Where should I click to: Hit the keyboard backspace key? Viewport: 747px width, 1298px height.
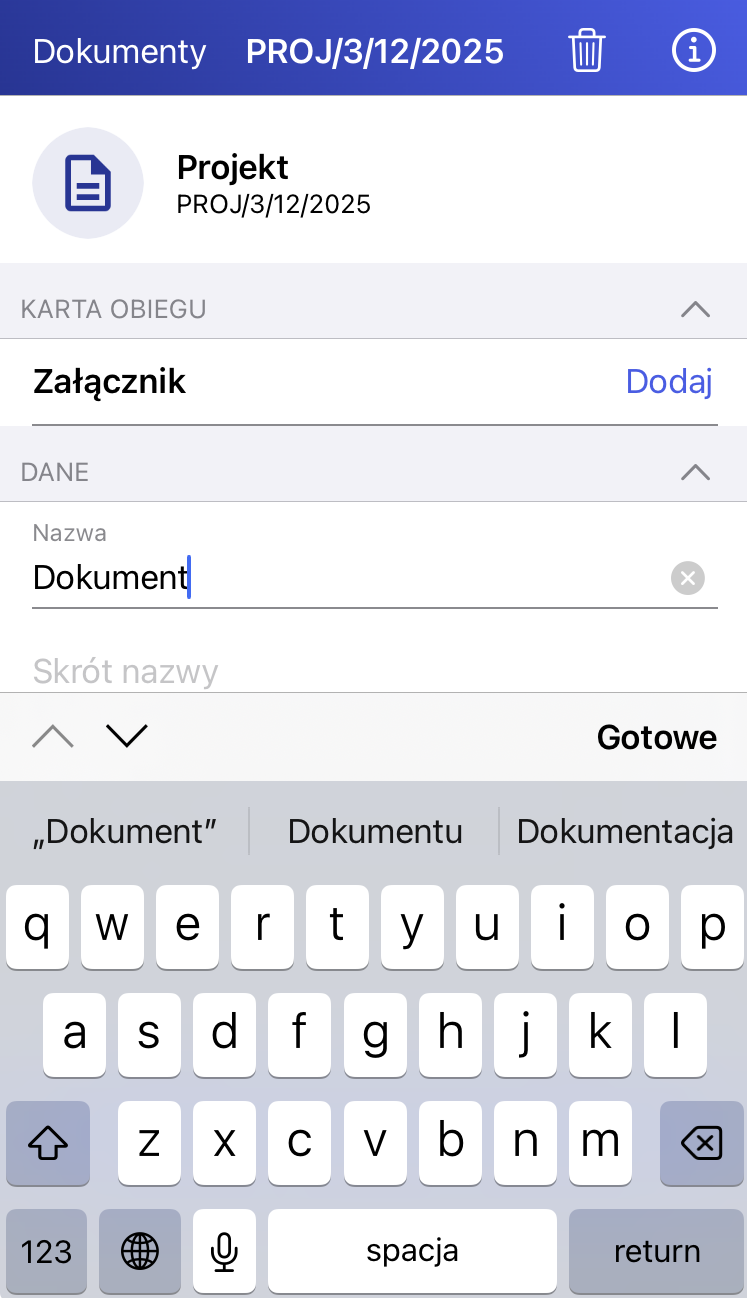701,1142
